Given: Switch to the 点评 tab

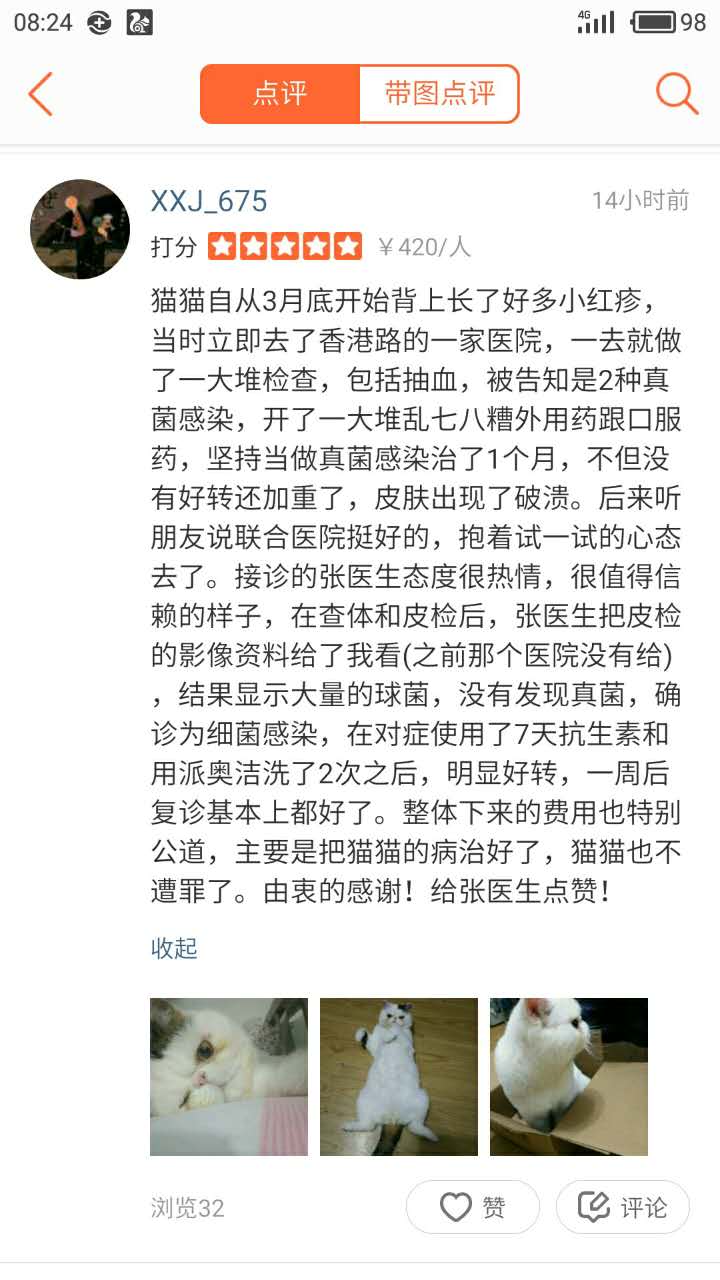Looking at the screenshot, I should [280, 94].
